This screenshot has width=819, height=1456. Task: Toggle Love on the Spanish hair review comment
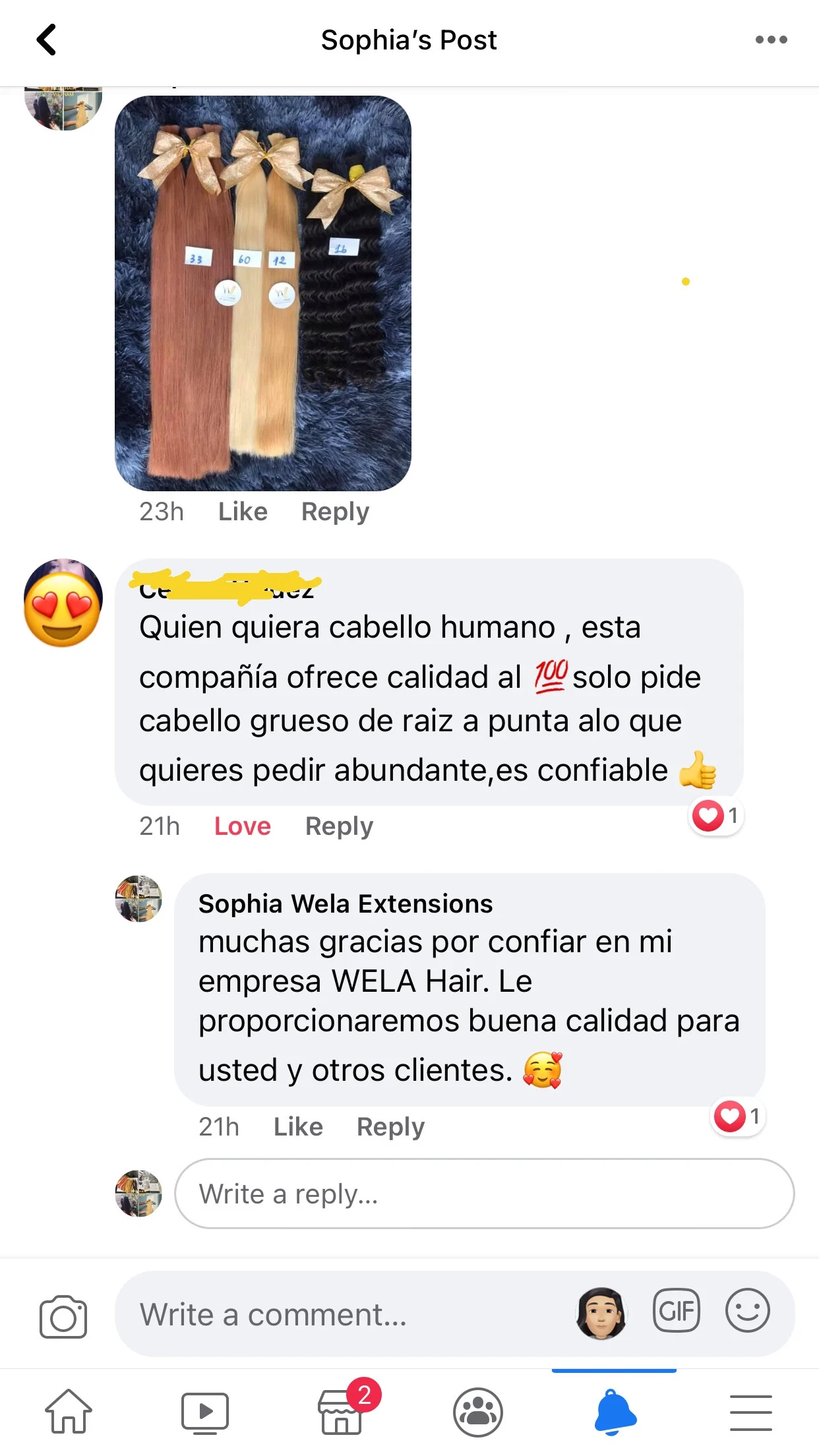tap(242, 826)
